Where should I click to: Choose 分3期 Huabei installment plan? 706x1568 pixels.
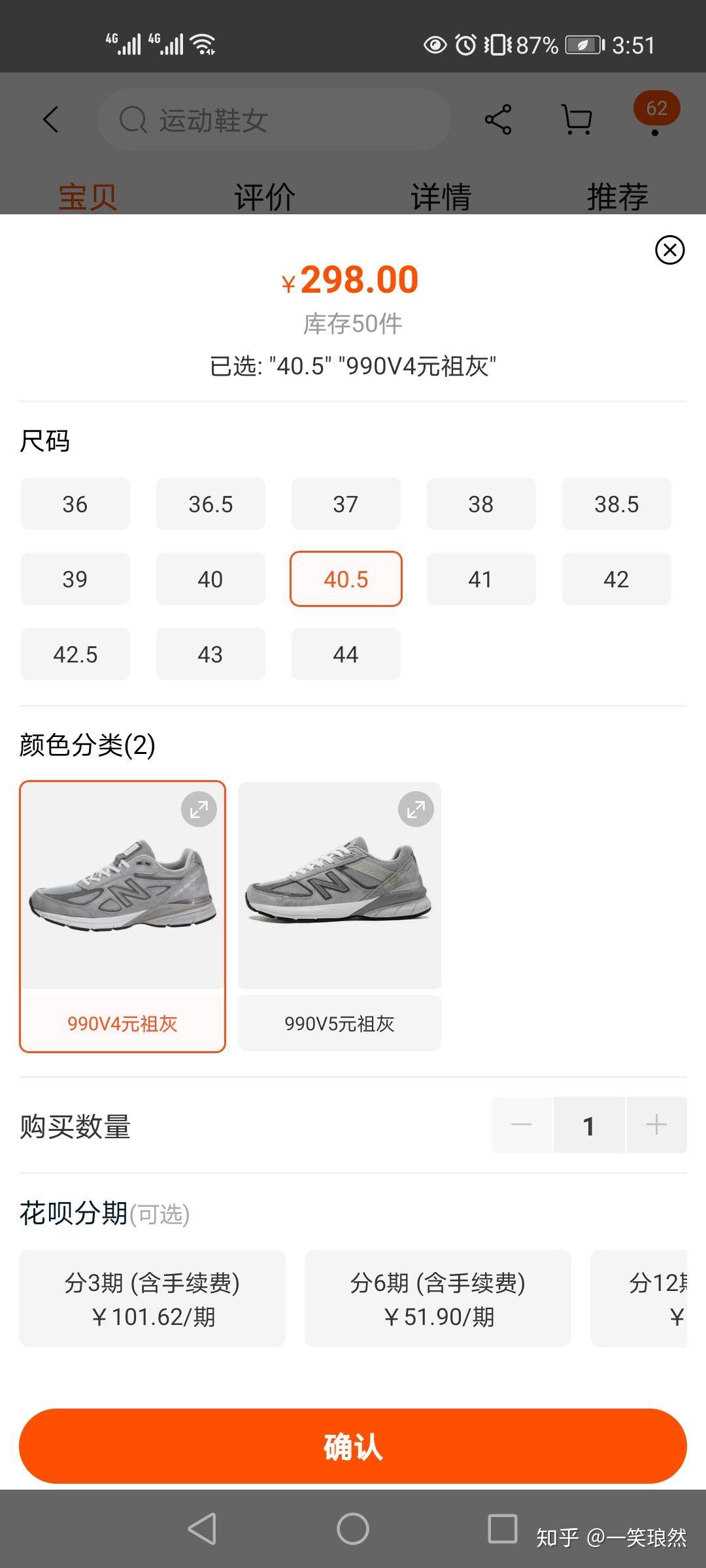pos(152,1298)
